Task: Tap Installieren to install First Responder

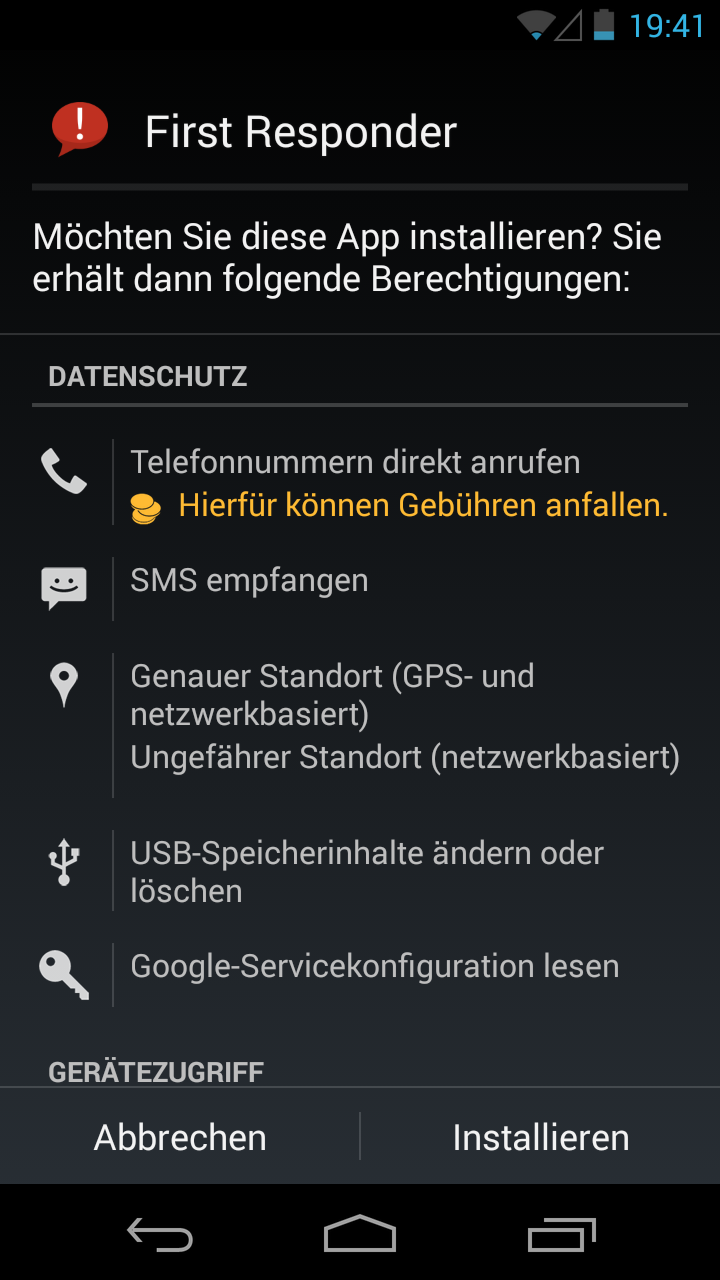Action: [540, 1137]
